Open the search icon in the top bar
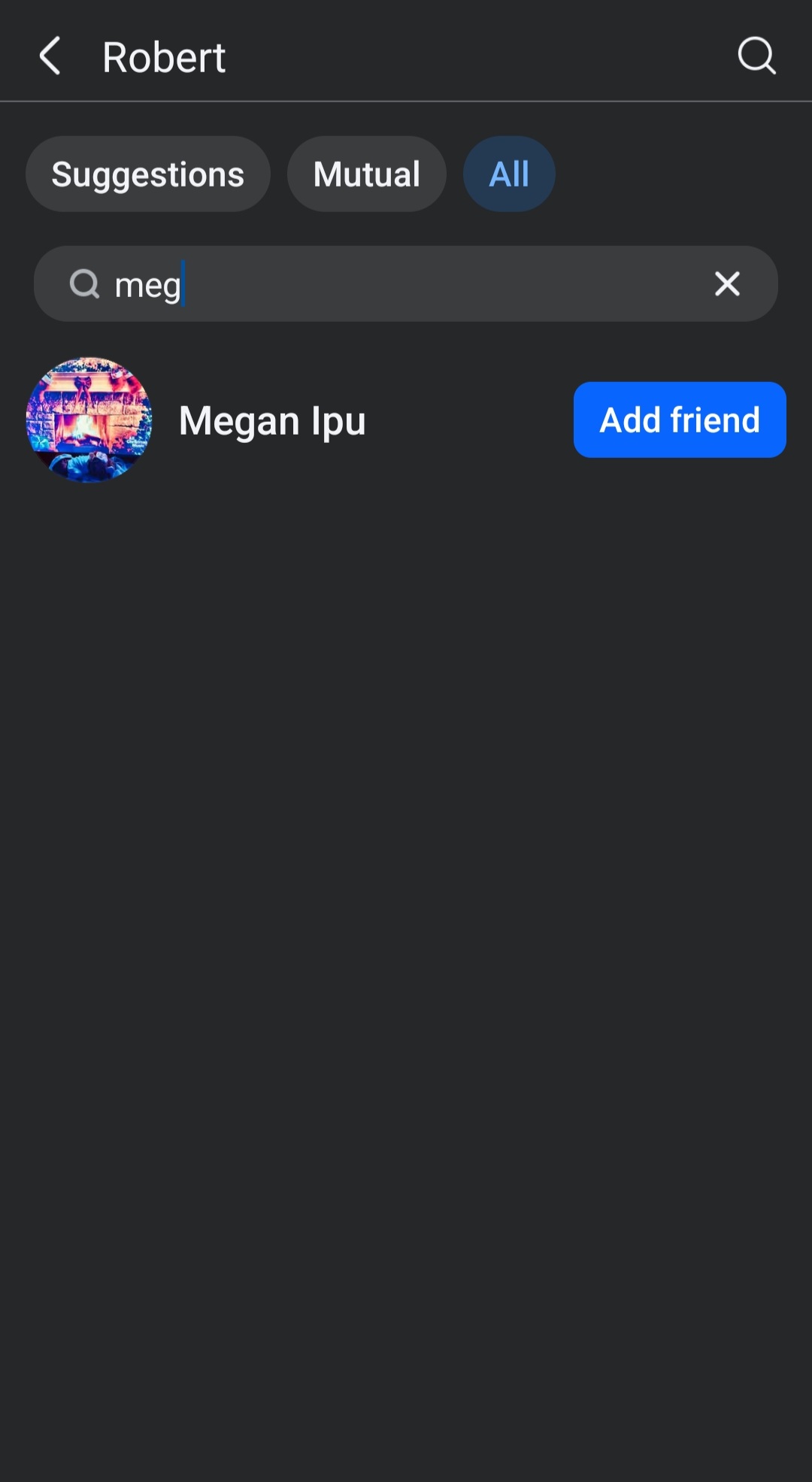Image resolution: width=812 pixels, height=1482 pixels. (x=756, y=56)
